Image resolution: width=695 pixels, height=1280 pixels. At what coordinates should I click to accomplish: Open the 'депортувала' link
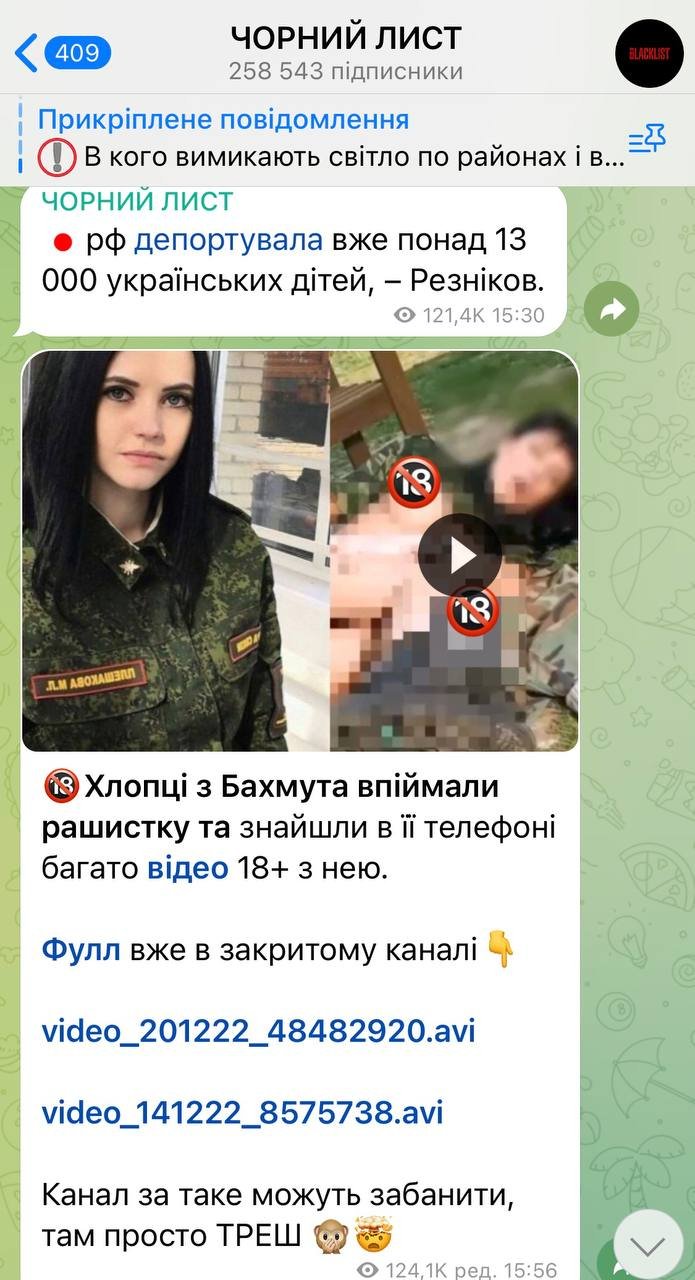[228, 241]
